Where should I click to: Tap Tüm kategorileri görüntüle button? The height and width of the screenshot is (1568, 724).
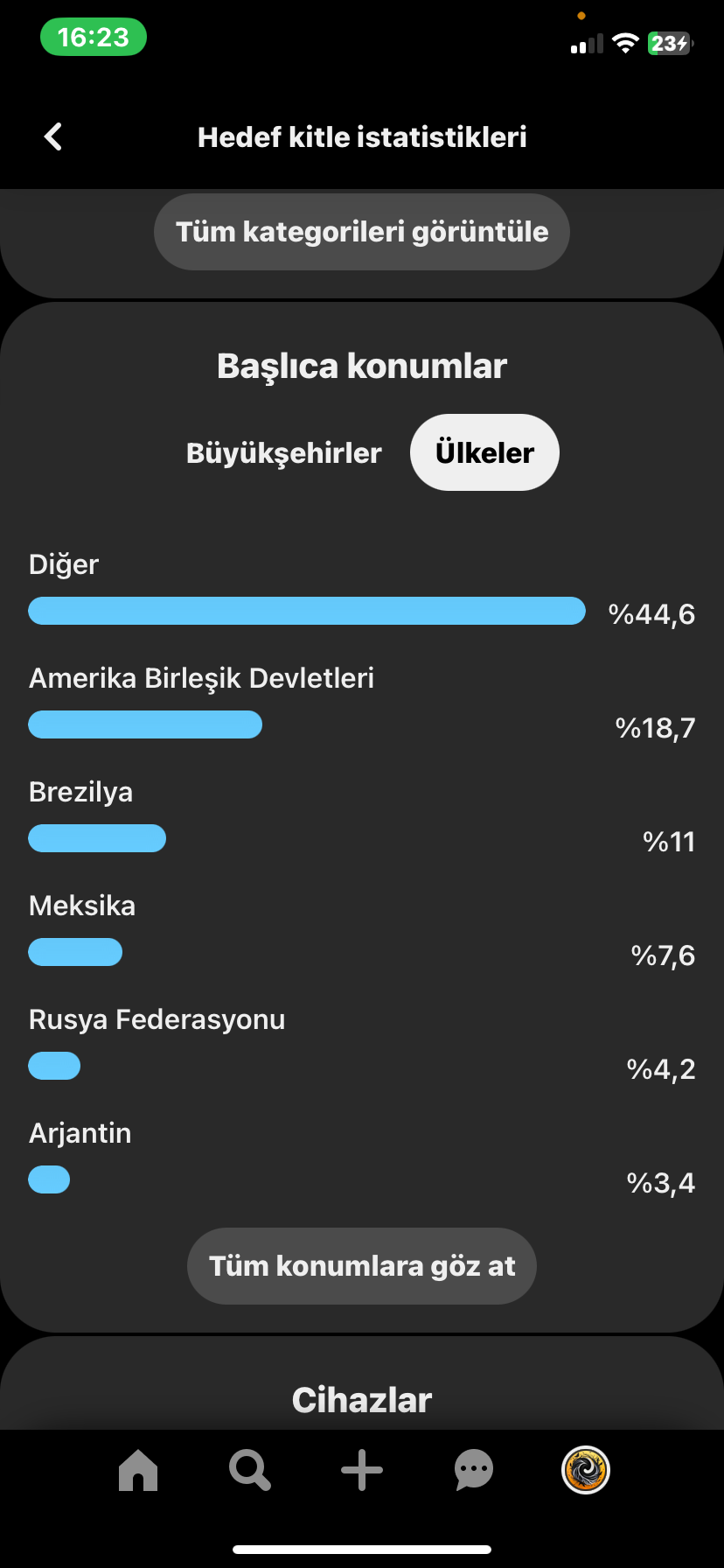click(362, 232)
